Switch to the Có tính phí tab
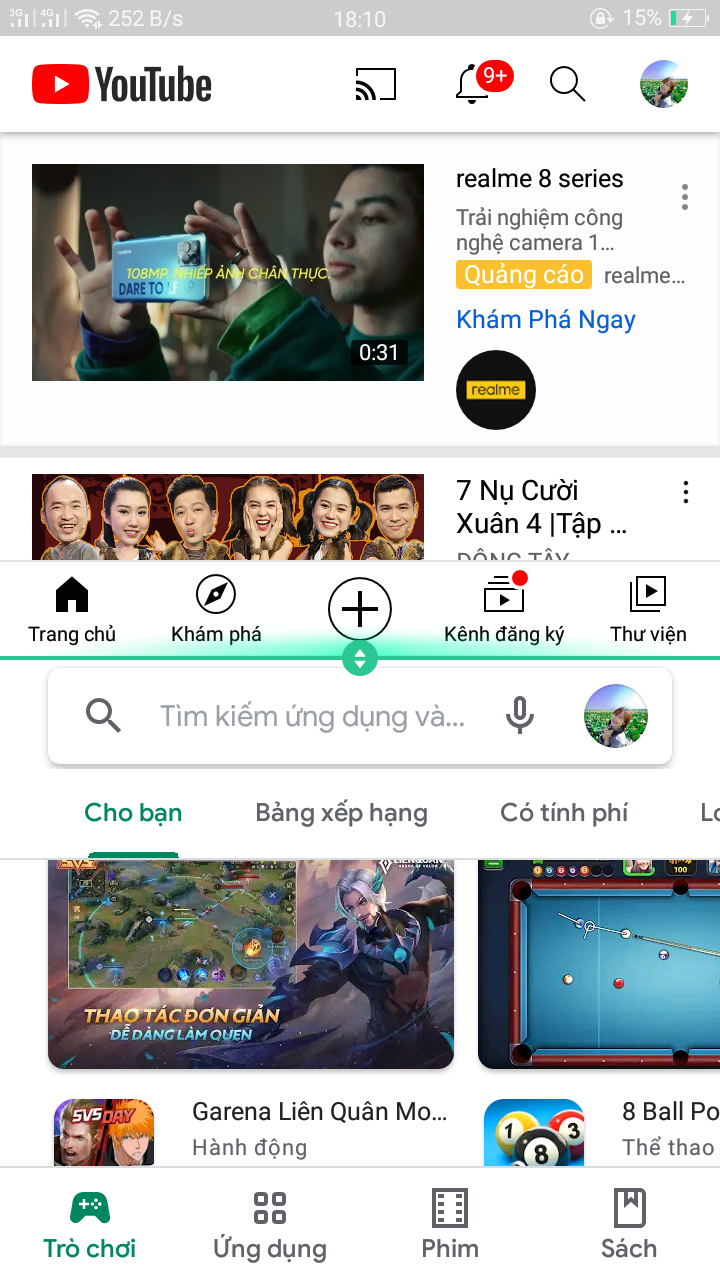The image size is (720, 1280). tap(564, 813)
